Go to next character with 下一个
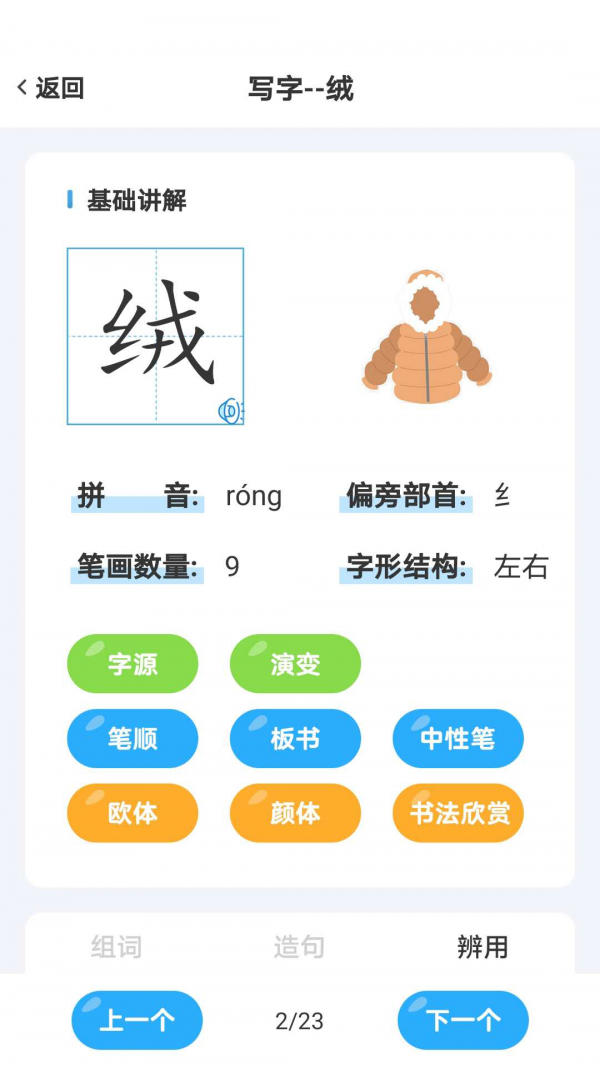Image resolution: width=600 pixels, height=1067 pixels. click(x=463, y=1020)
